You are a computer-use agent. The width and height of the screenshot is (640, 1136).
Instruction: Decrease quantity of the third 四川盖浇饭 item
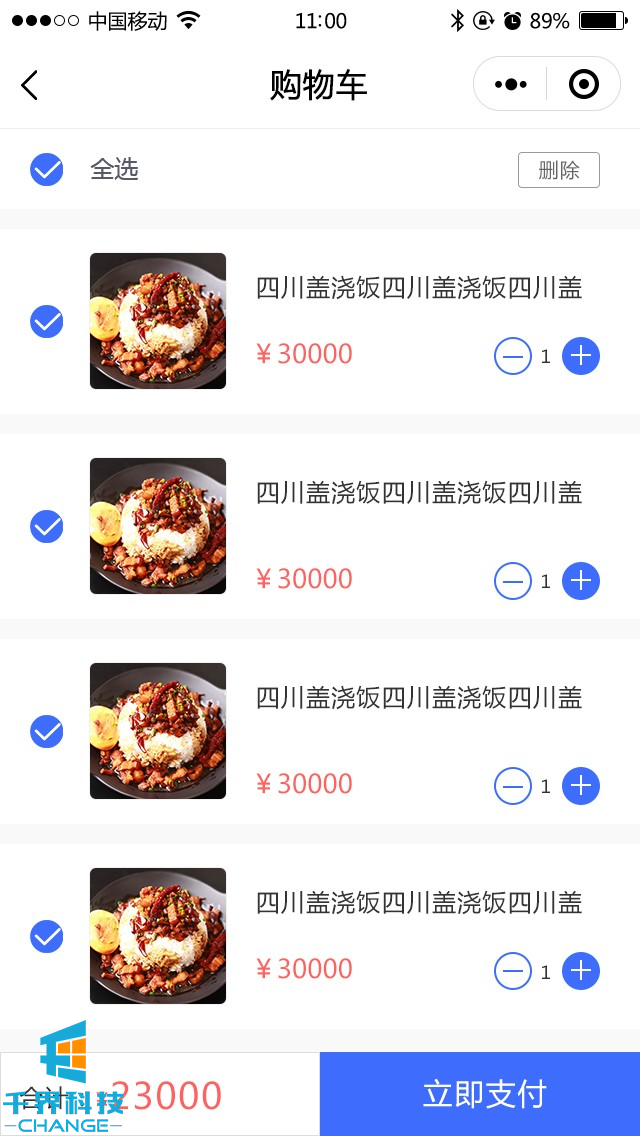513,786
